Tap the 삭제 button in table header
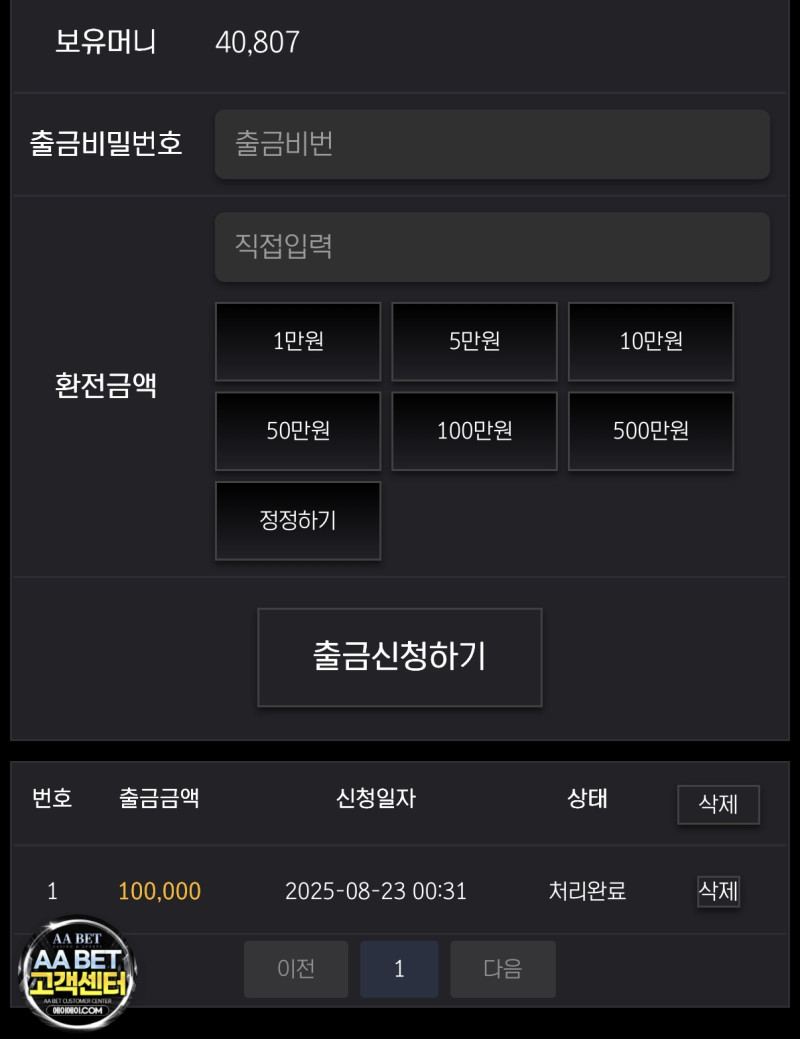This screenshot has width=800, height=1039. 718,804
